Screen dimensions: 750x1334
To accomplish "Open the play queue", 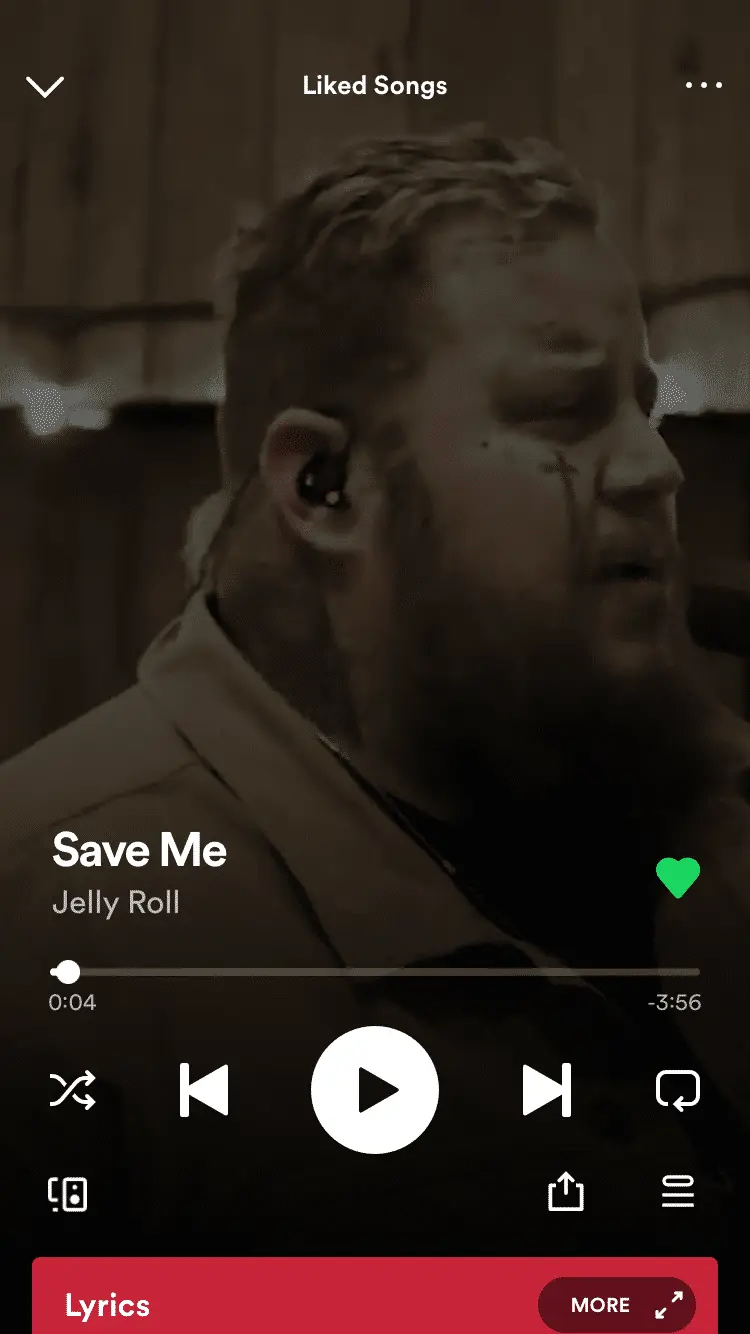I will tap(677, 1191).
